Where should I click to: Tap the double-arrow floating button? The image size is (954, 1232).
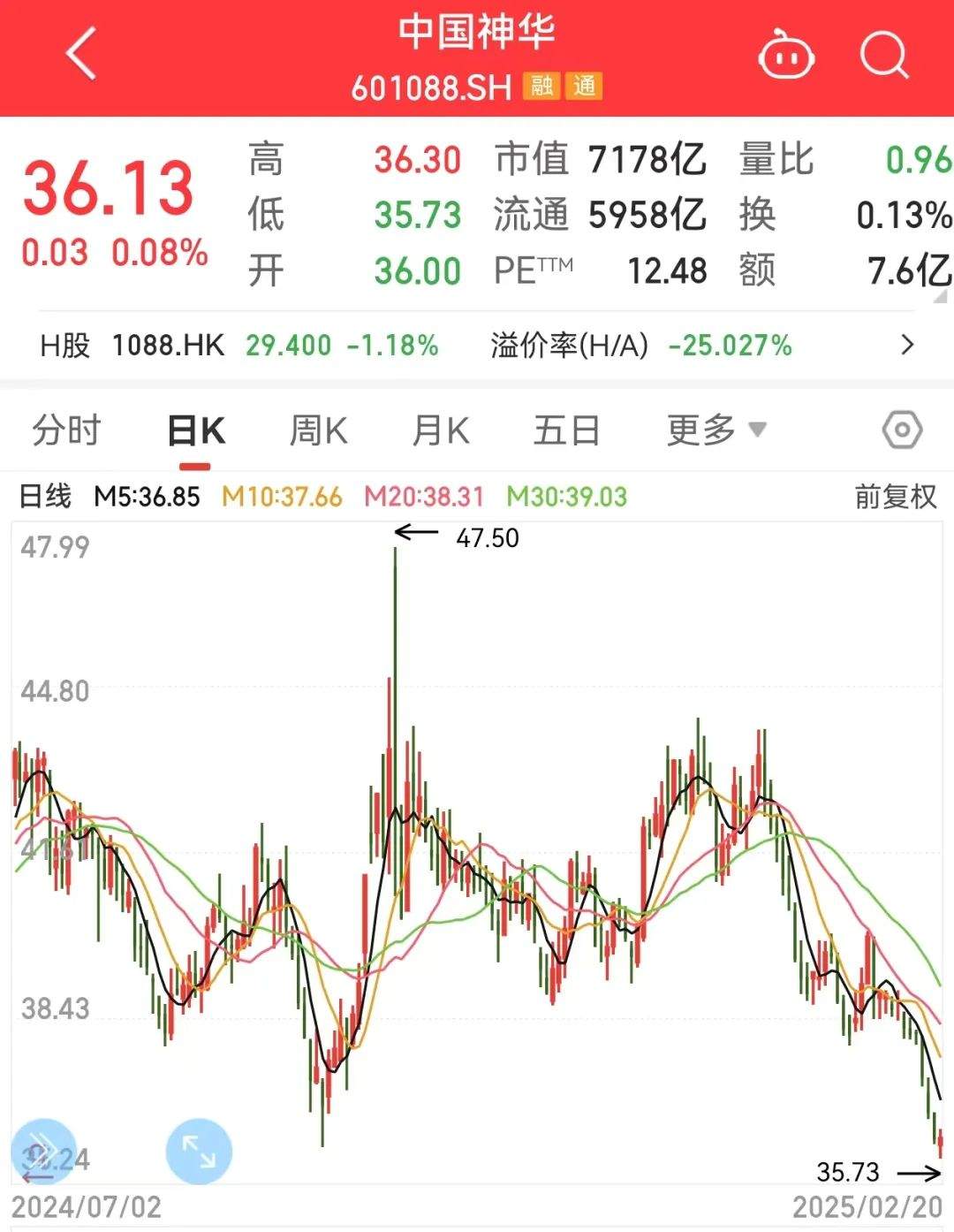pyautogui.click(x=42, y=1152)
